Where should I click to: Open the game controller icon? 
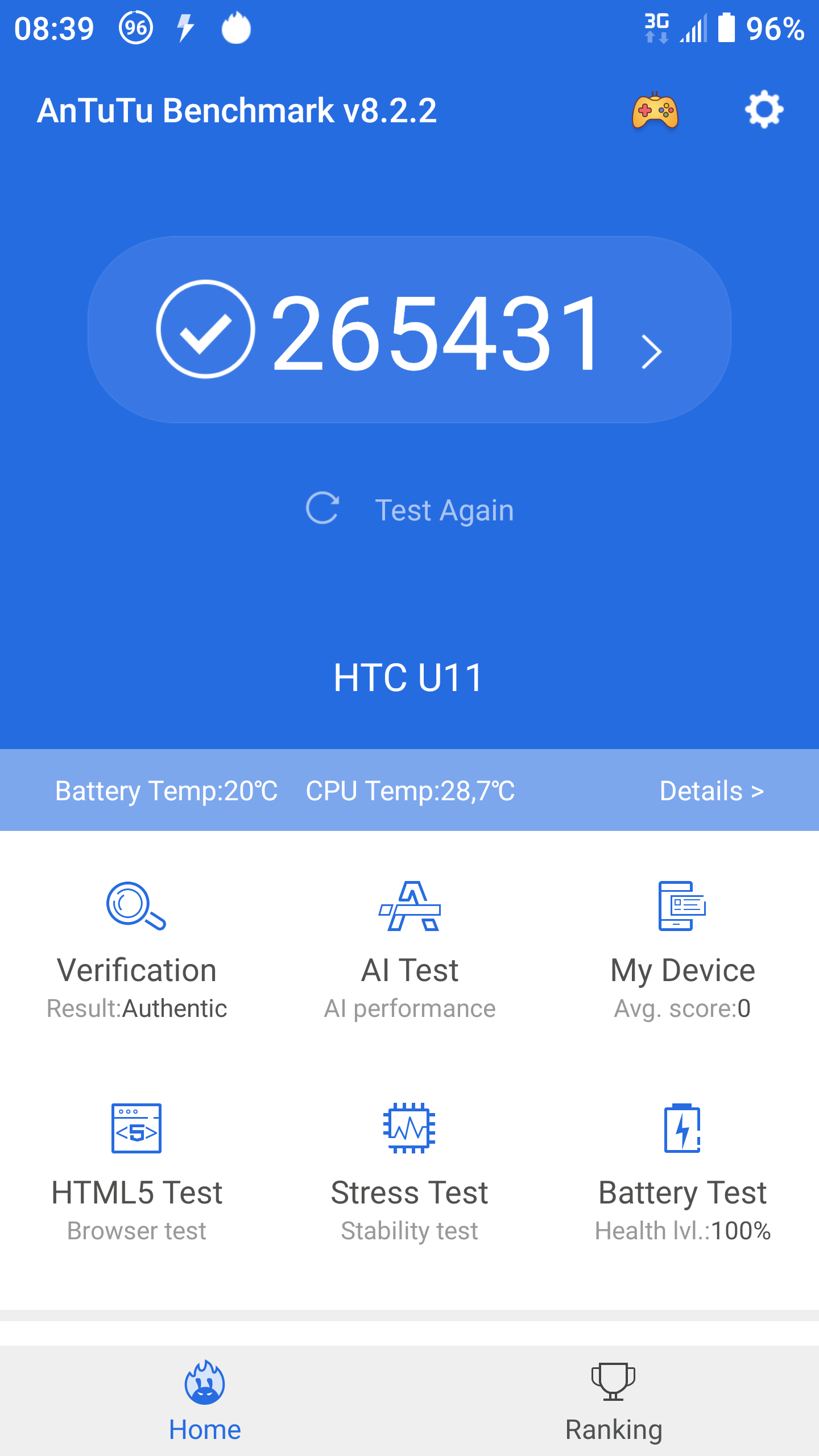(655, 110)
